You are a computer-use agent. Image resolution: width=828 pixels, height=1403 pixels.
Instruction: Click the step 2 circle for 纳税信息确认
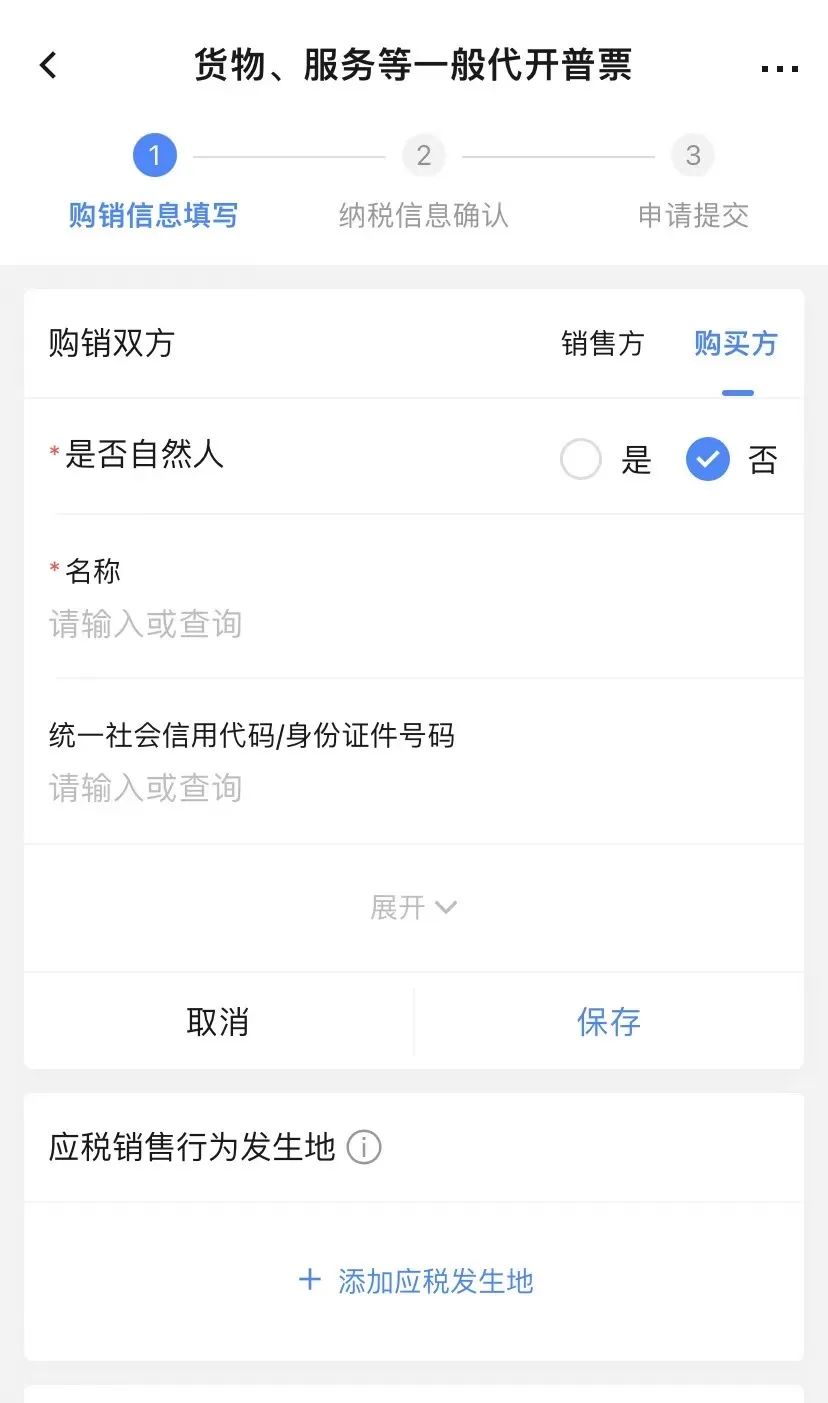[x=424, y=154]
